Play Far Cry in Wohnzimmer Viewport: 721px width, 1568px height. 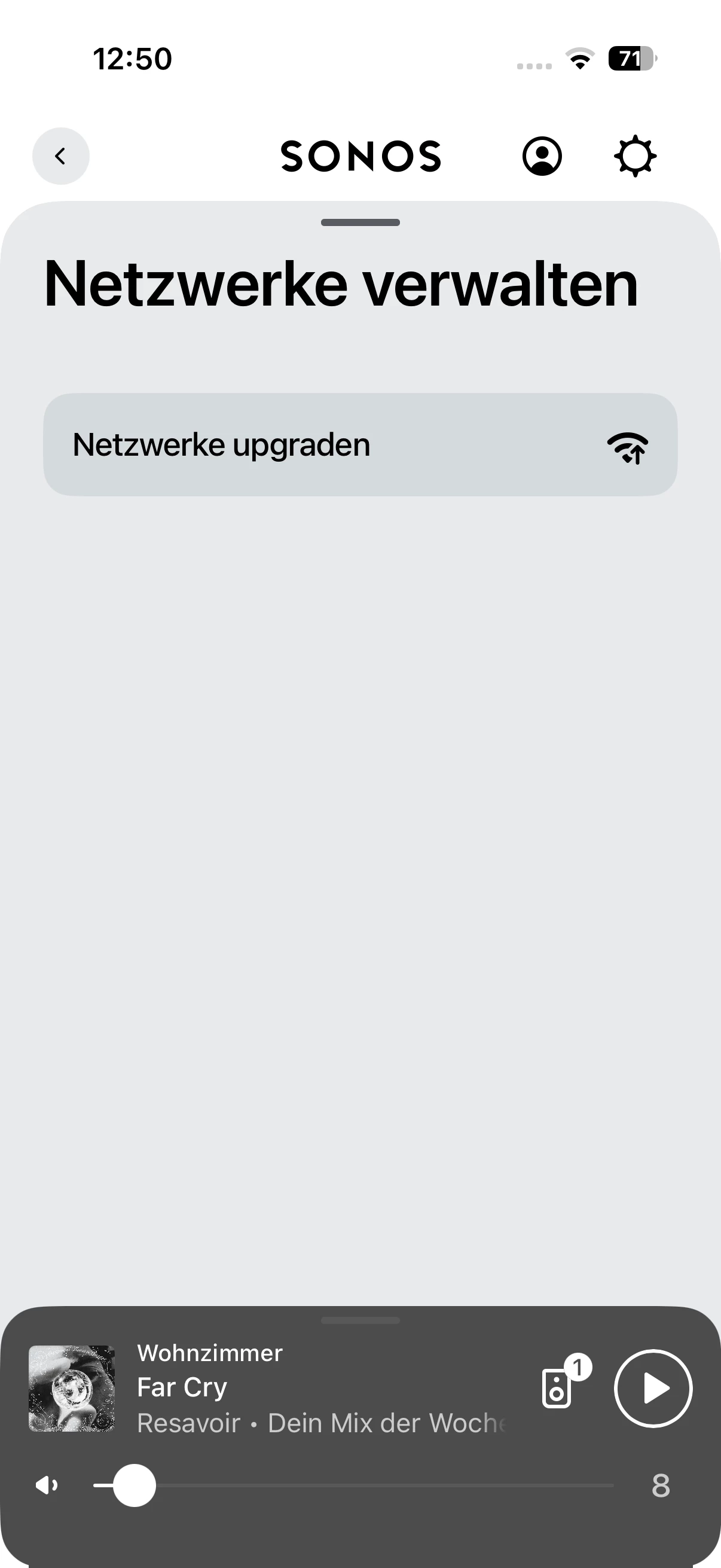[x=653, y=1389]
